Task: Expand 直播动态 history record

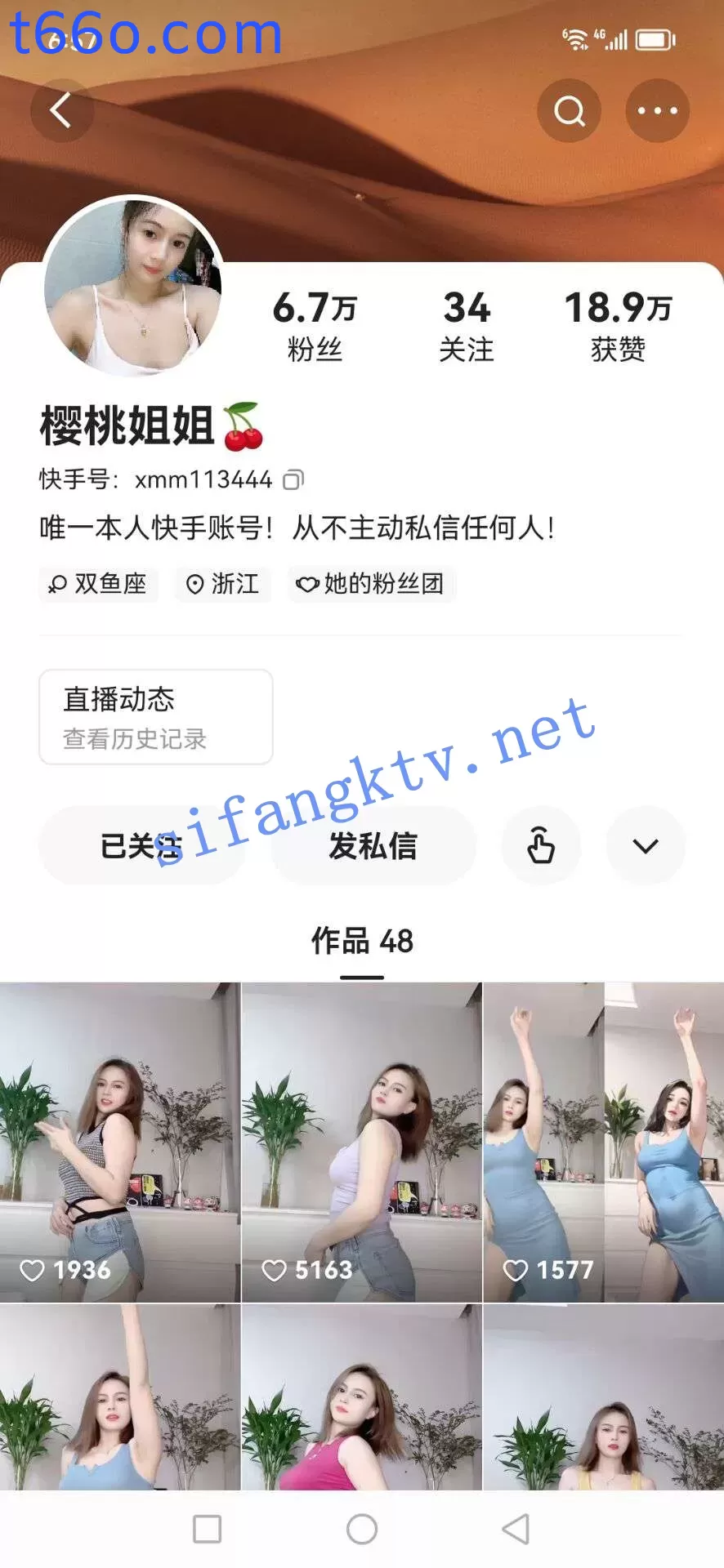Action: 155,716
